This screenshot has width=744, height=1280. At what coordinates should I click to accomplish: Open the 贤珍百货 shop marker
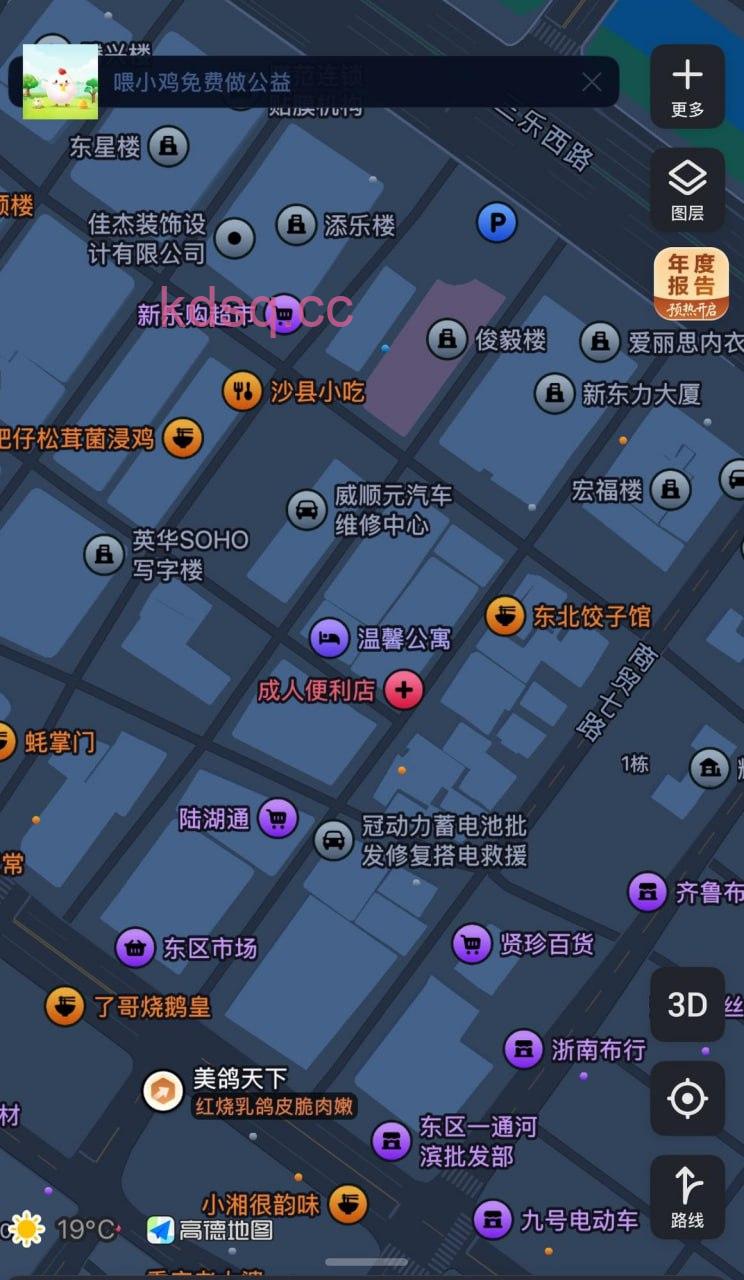point(472,943)
